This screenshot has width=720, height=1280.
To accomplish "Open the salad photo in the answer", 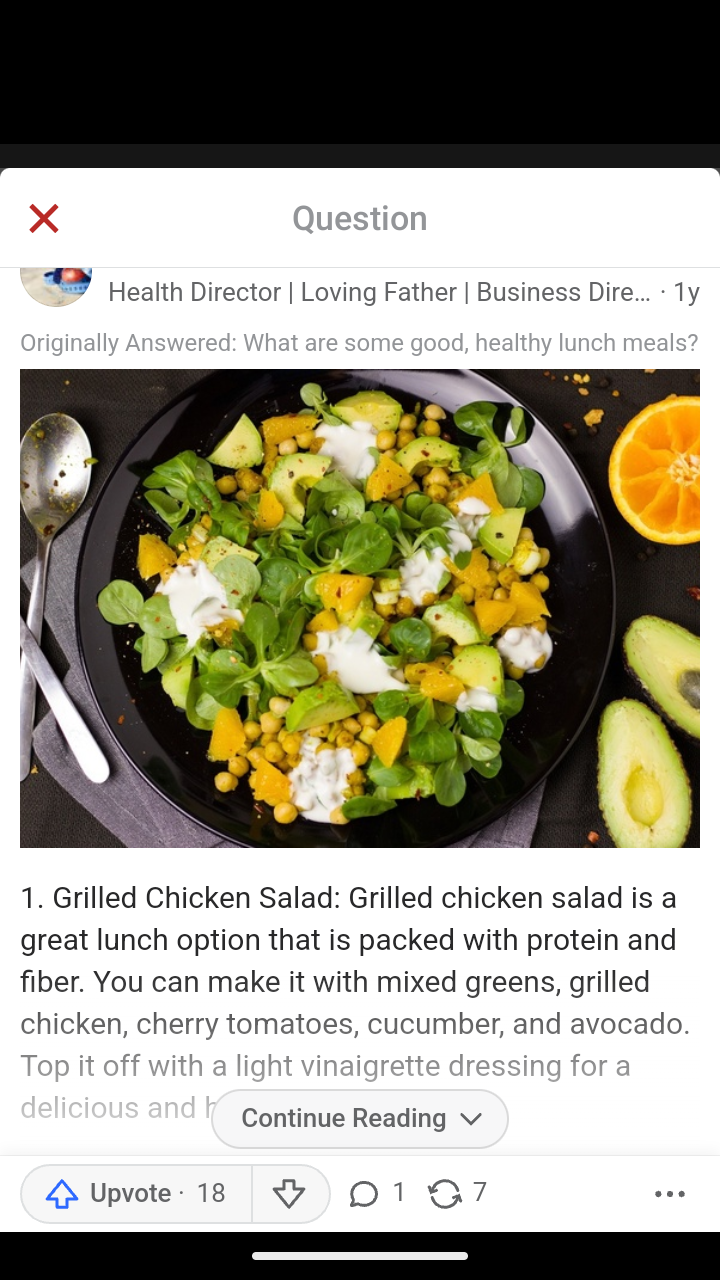I will pyautogui.click(x=360, y=608).
